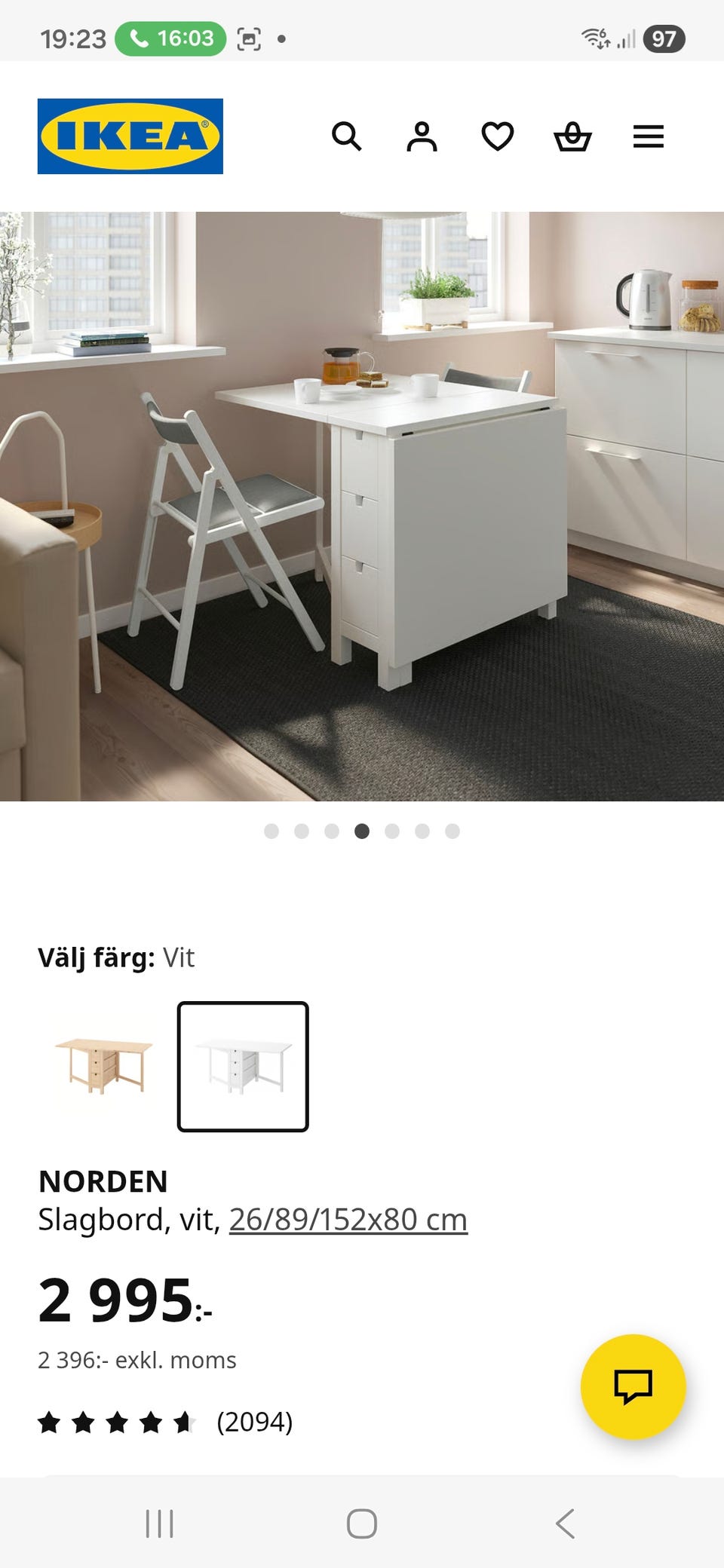Image resolution: width=724 pixels, height=1568 pixels.
Task: Expand color choices under 'Välj färg'
Action: tap(117, 957)
